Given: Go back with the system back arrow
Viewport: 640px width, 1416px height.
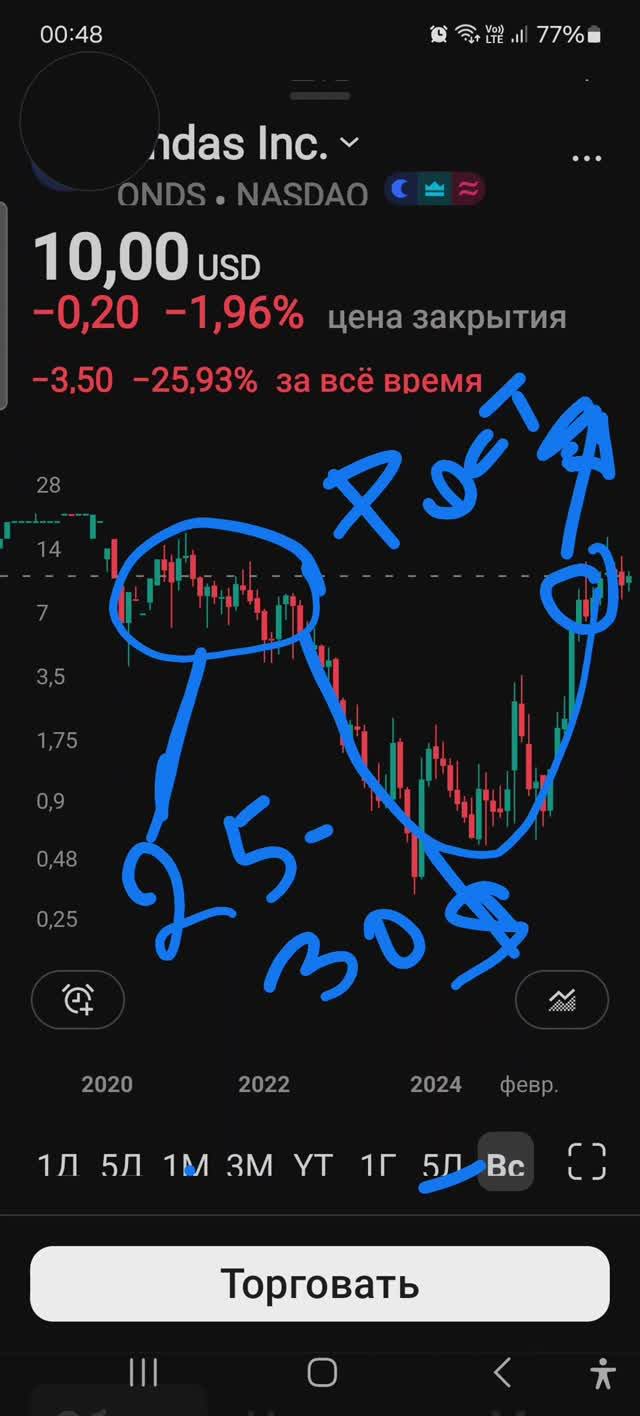Looking at the screenshot, I should point(502,1373).
